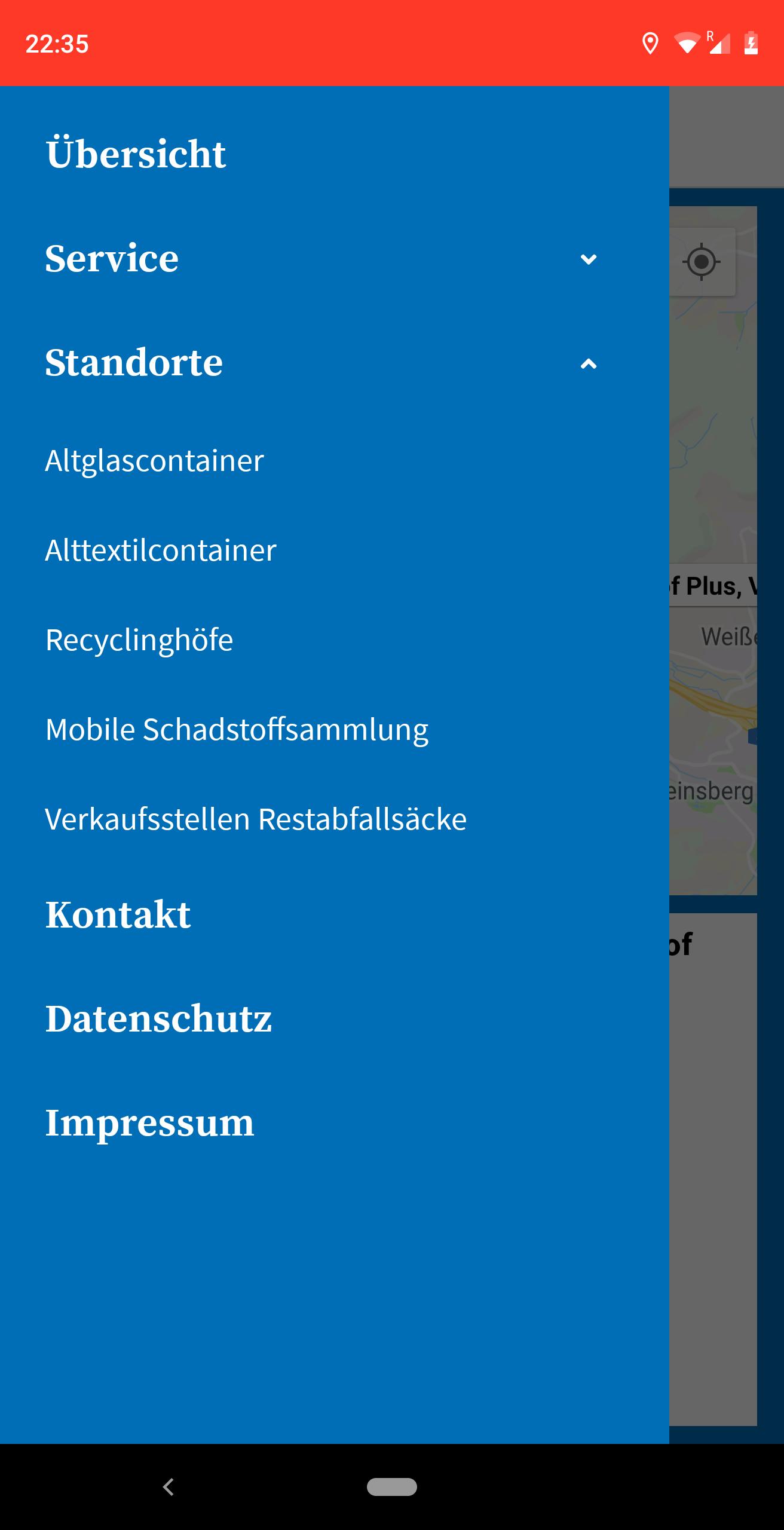The height and width of the screenshot is (1530, 784).
Task: View Verkaufsstellen Restabfallsäcke
Action: [x=256, y=819]
